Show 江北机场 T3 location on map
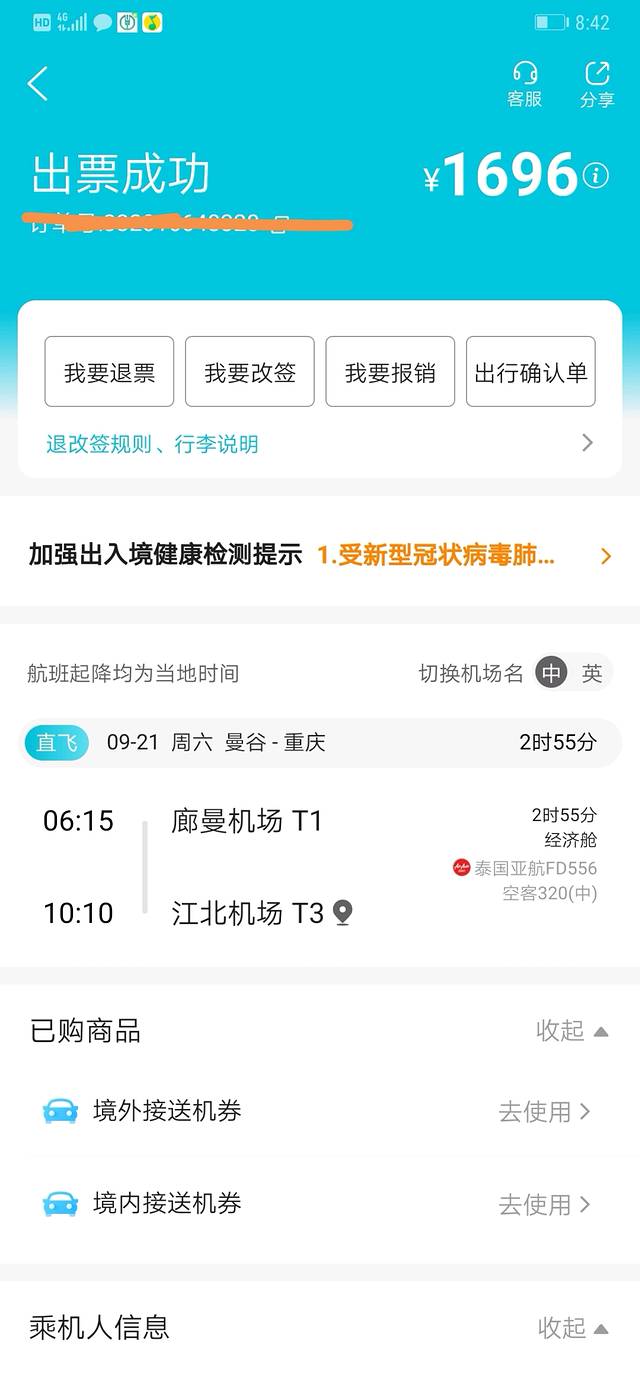This screenshot has width=640, height=1386. click(343, 913)
